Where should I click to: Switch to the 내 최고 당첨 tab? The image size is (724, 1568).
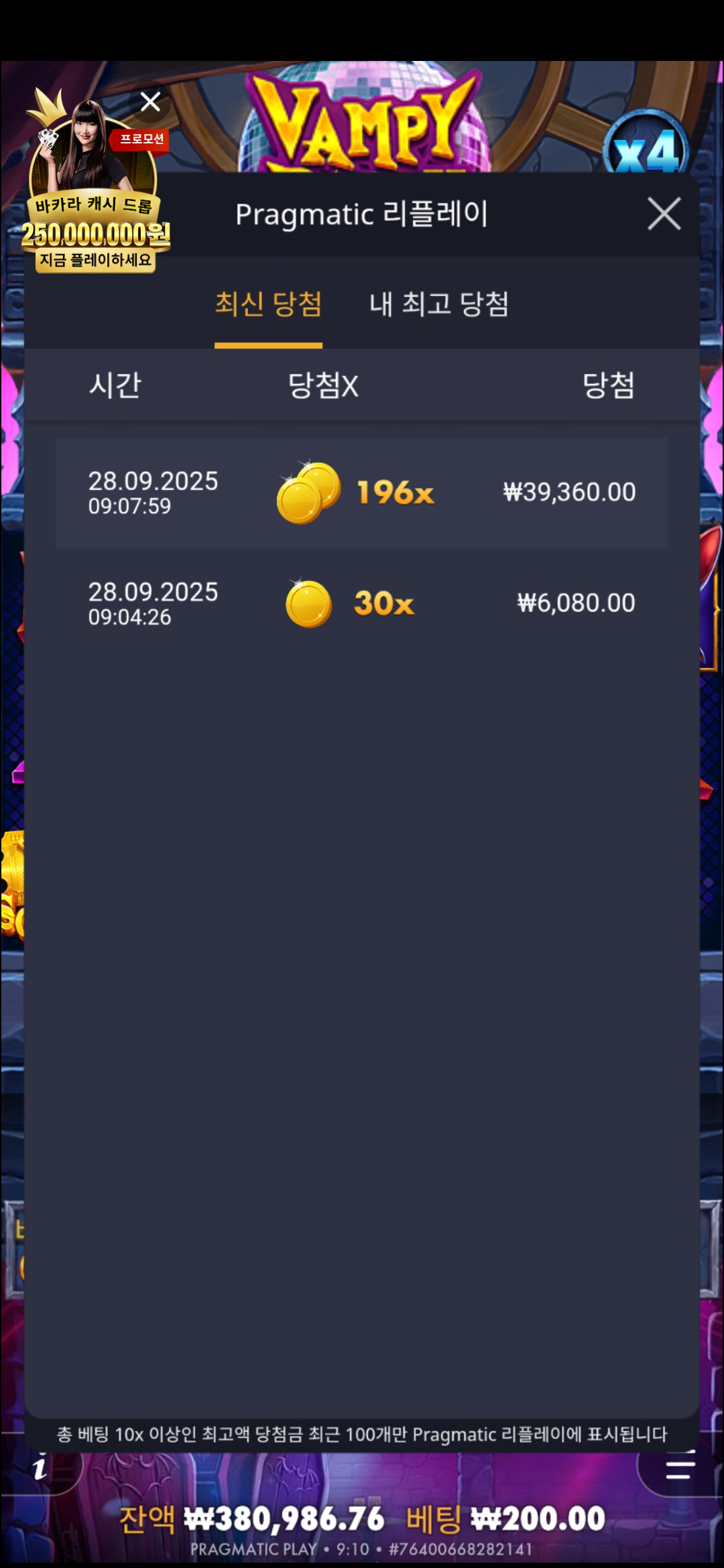(439, 305)
